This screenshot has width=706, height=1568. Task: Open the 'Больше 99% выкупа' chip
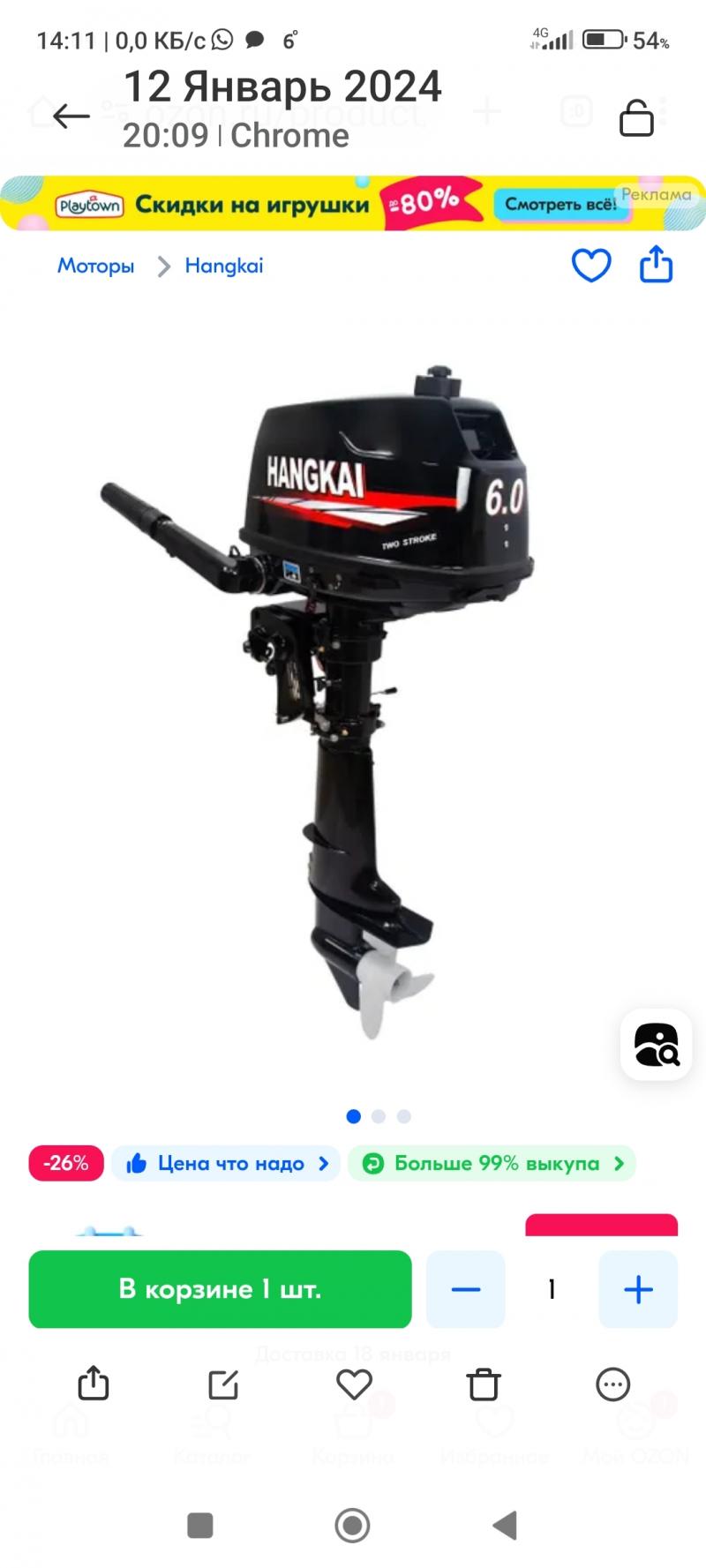click(492, 1163)
